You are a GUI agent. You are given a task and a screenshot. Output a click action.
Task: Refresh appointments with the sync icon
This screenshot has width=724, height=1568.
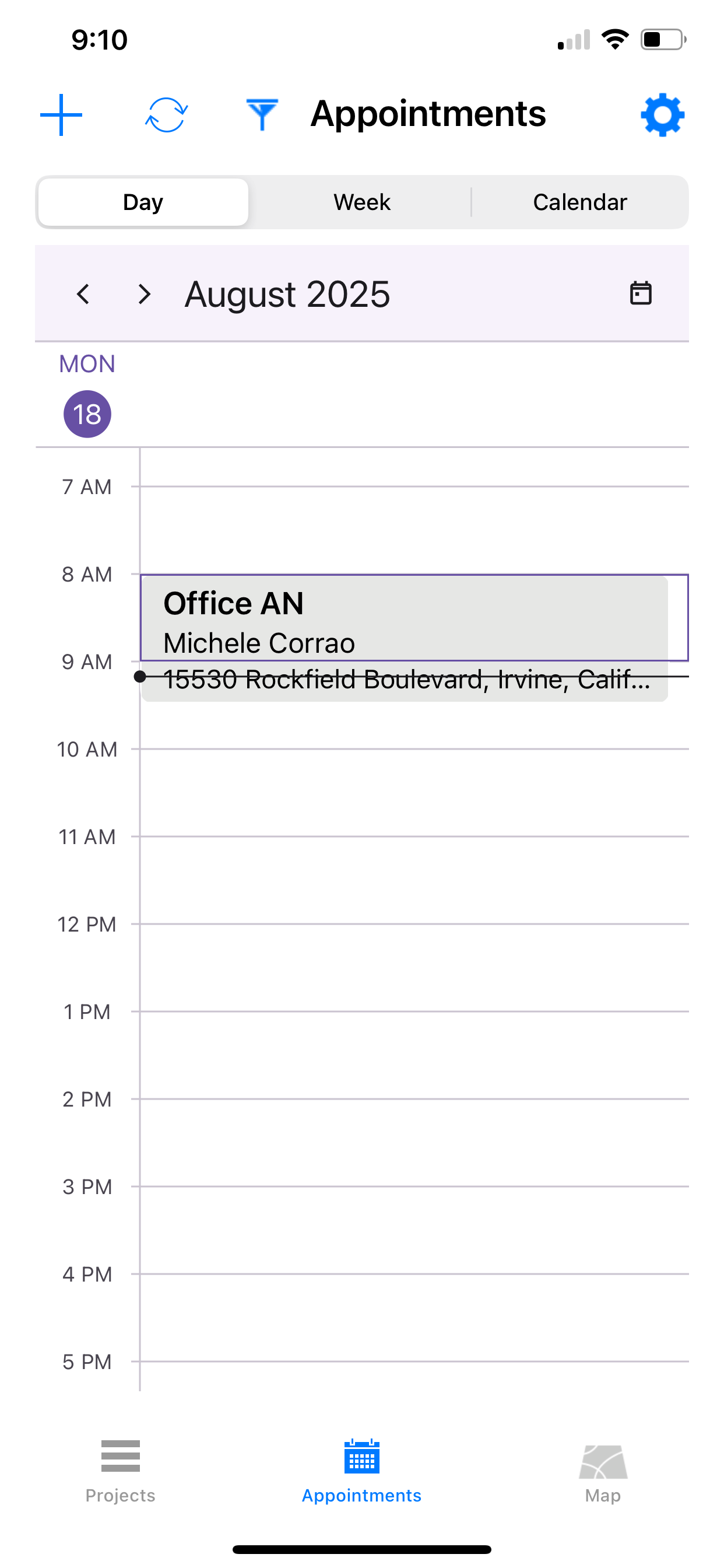coord(166,114)
